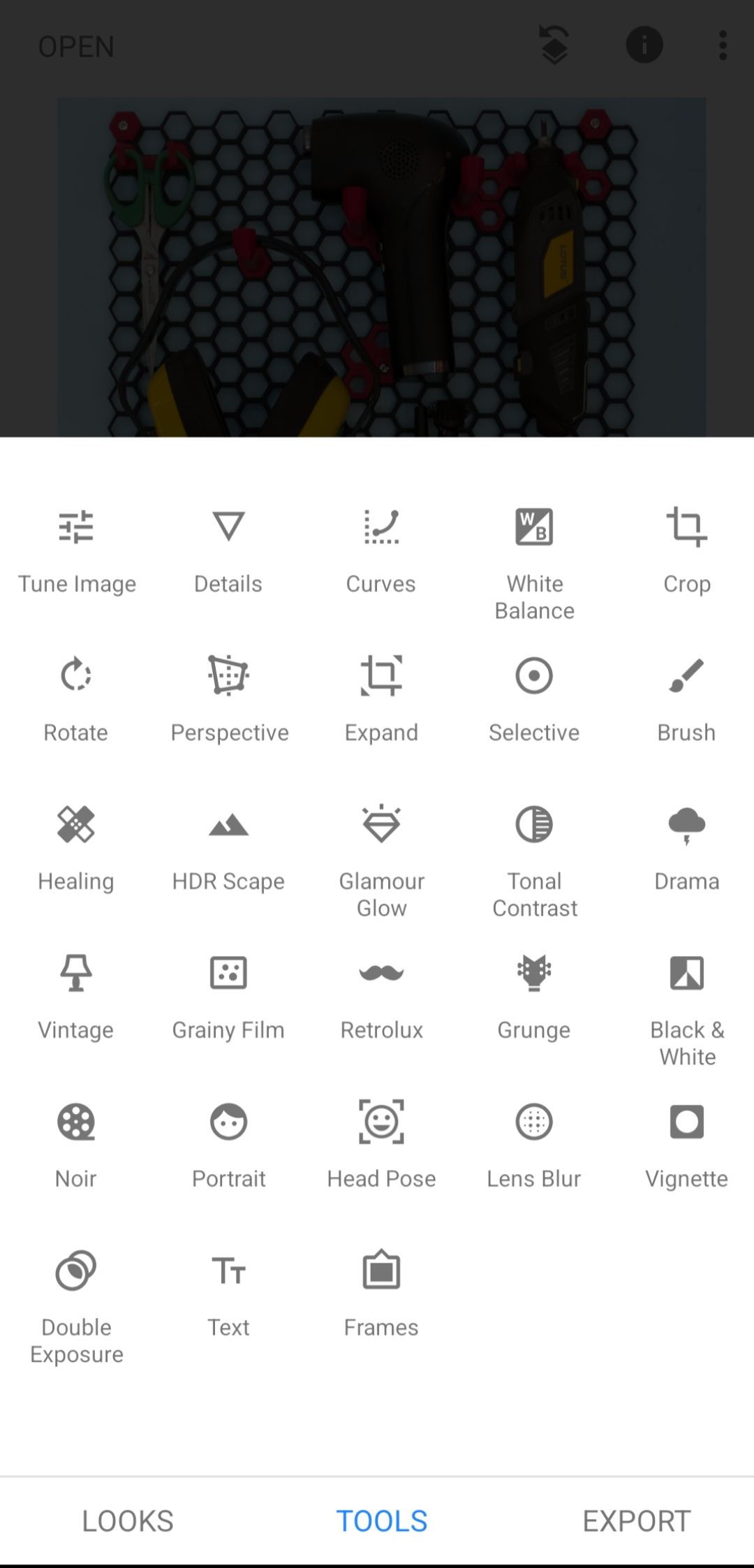Open White Balance adjustment
Image resolution: width=754 pixels, height=1568 pixels.
tap(534, 559)
